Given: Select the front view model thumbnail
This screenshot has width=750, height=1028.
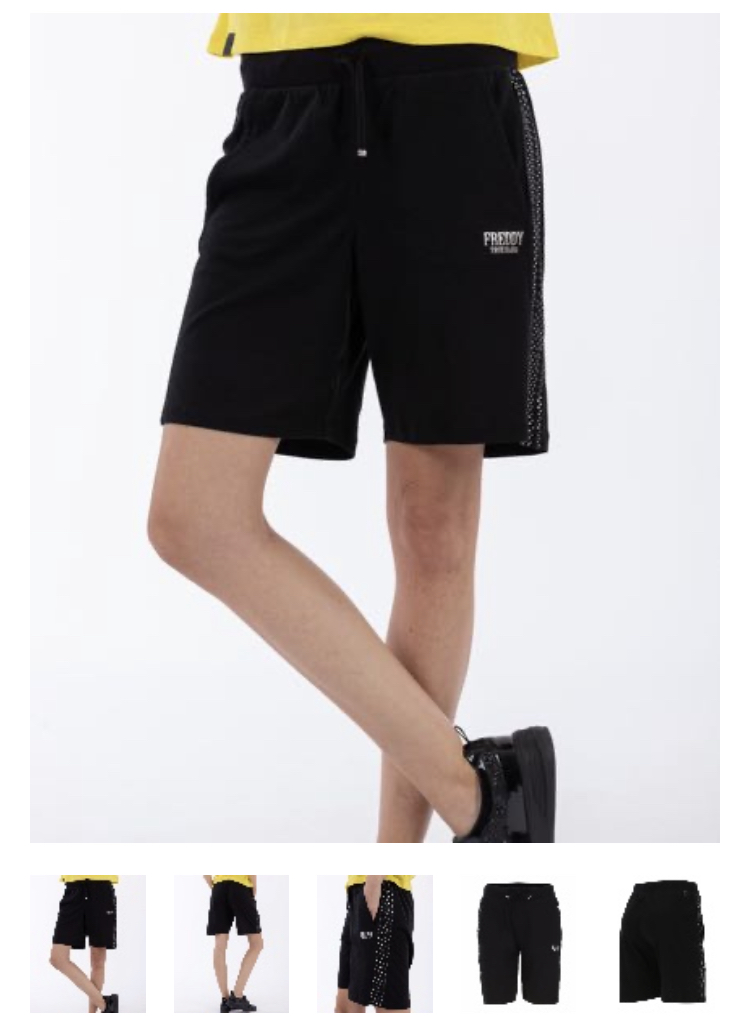Looking at the screenshot, I should pos(87,944).
